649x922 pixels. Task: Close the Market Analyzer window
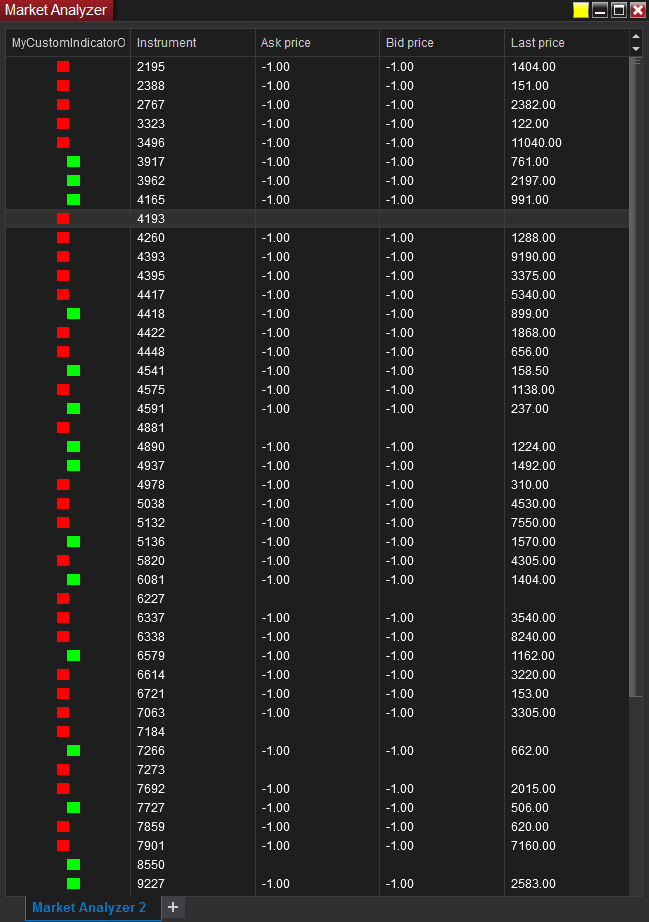[x=637, y=10]
